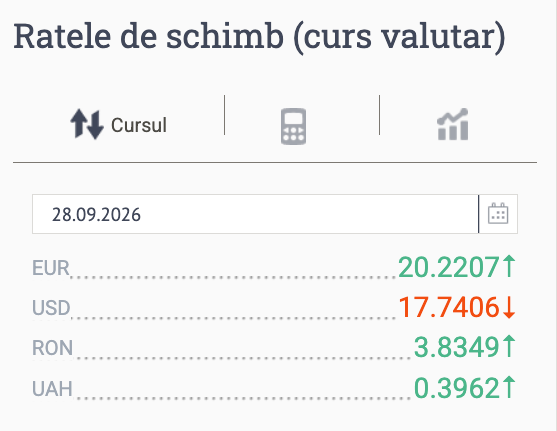Open the exchange rate chart tab
Screen dimensions: 557x431
[x=453, y=124]
